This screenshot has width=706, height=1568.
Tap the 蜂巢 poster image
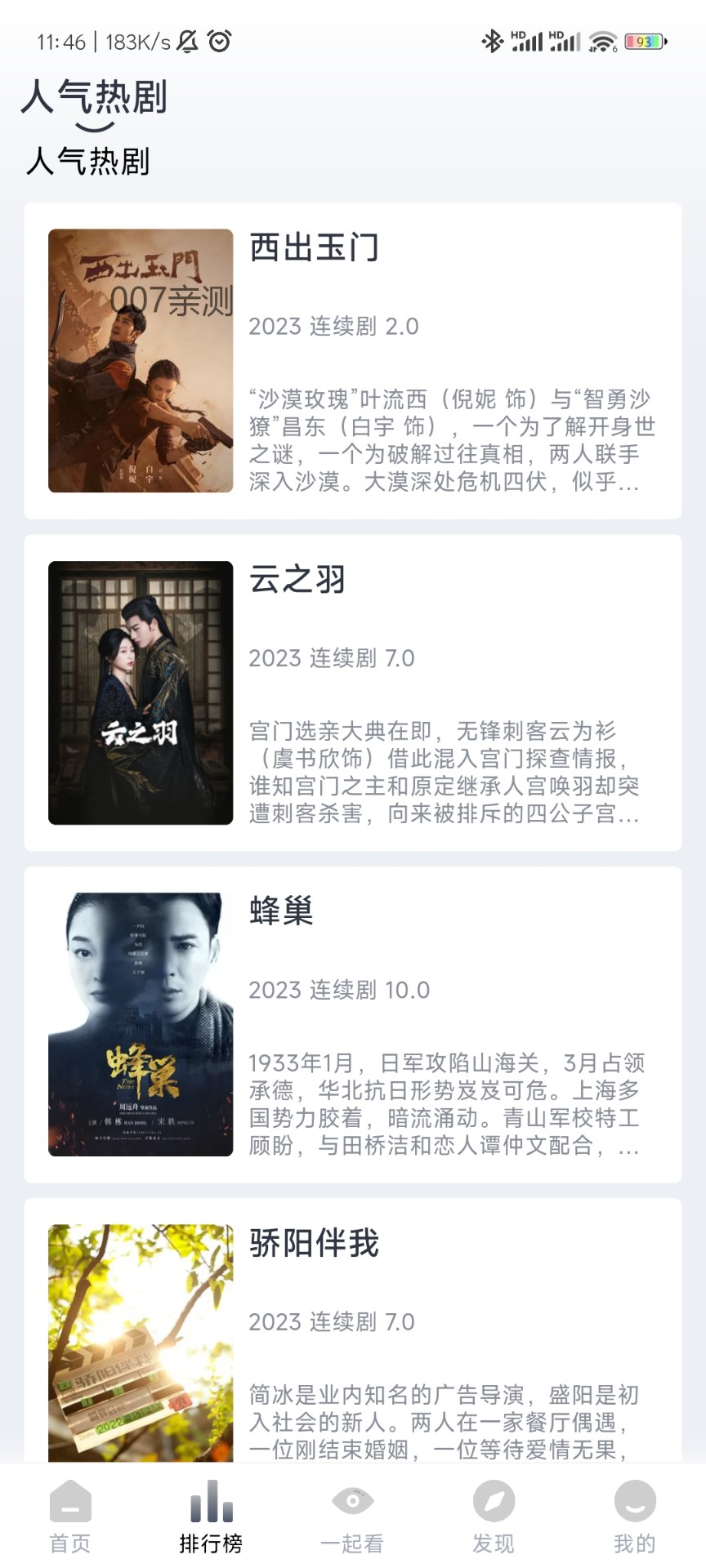pos(141,1026)
